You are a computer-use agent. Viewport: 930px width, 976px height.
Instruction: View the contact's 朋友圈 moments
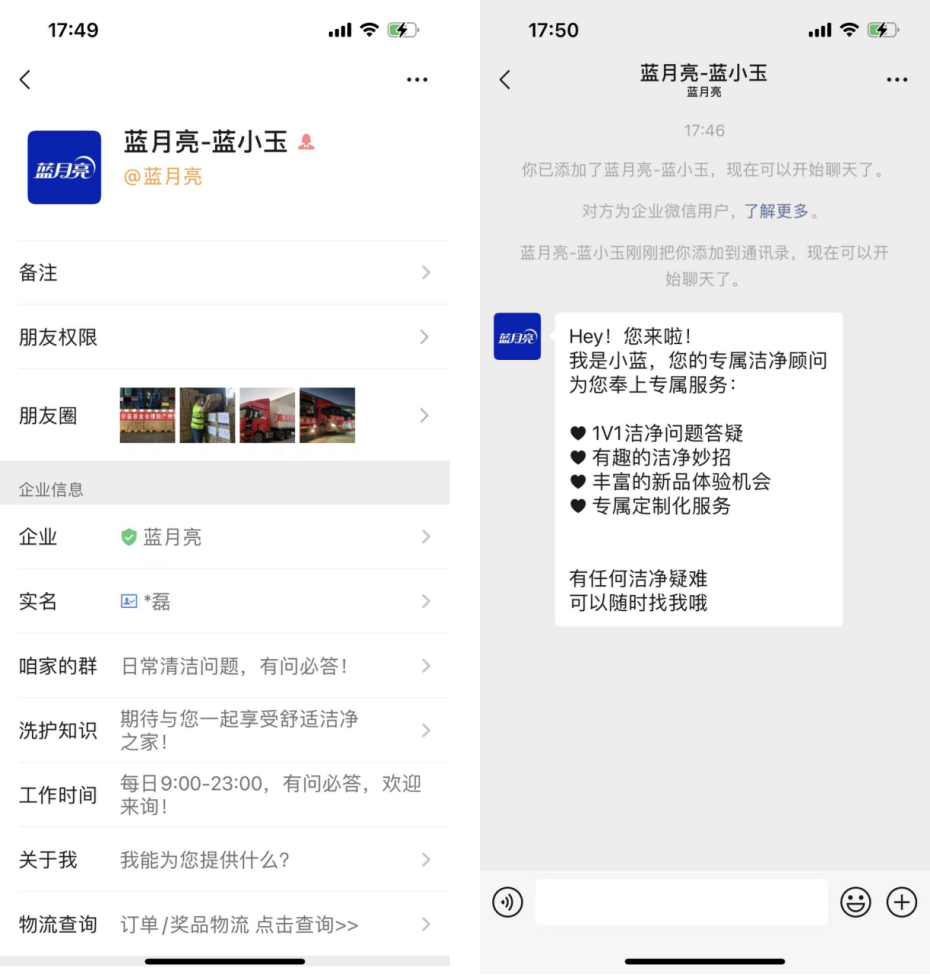click(225, 415)
